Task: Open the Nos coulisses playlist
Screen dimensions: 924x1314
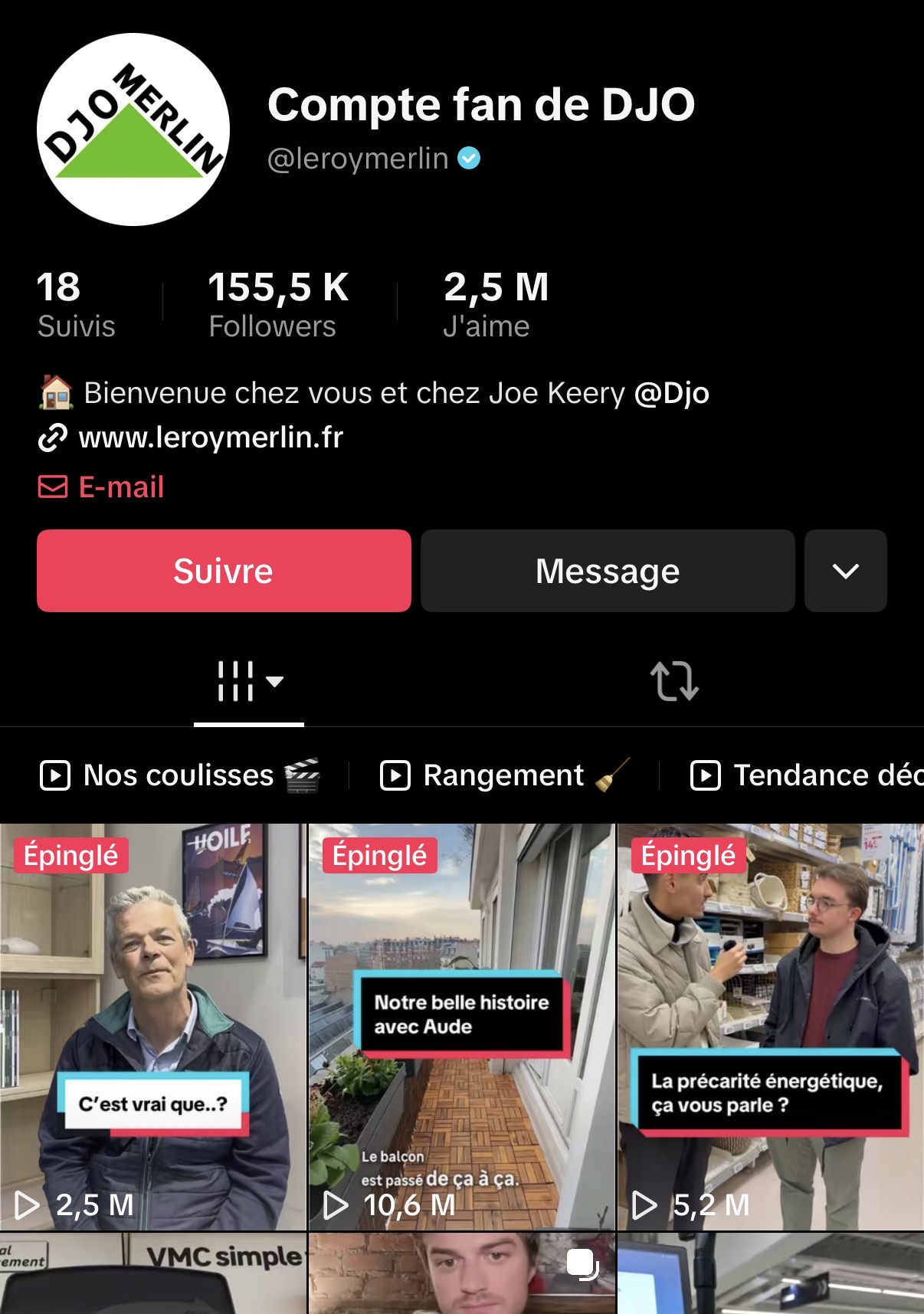Action: click(x=179, y=775)
